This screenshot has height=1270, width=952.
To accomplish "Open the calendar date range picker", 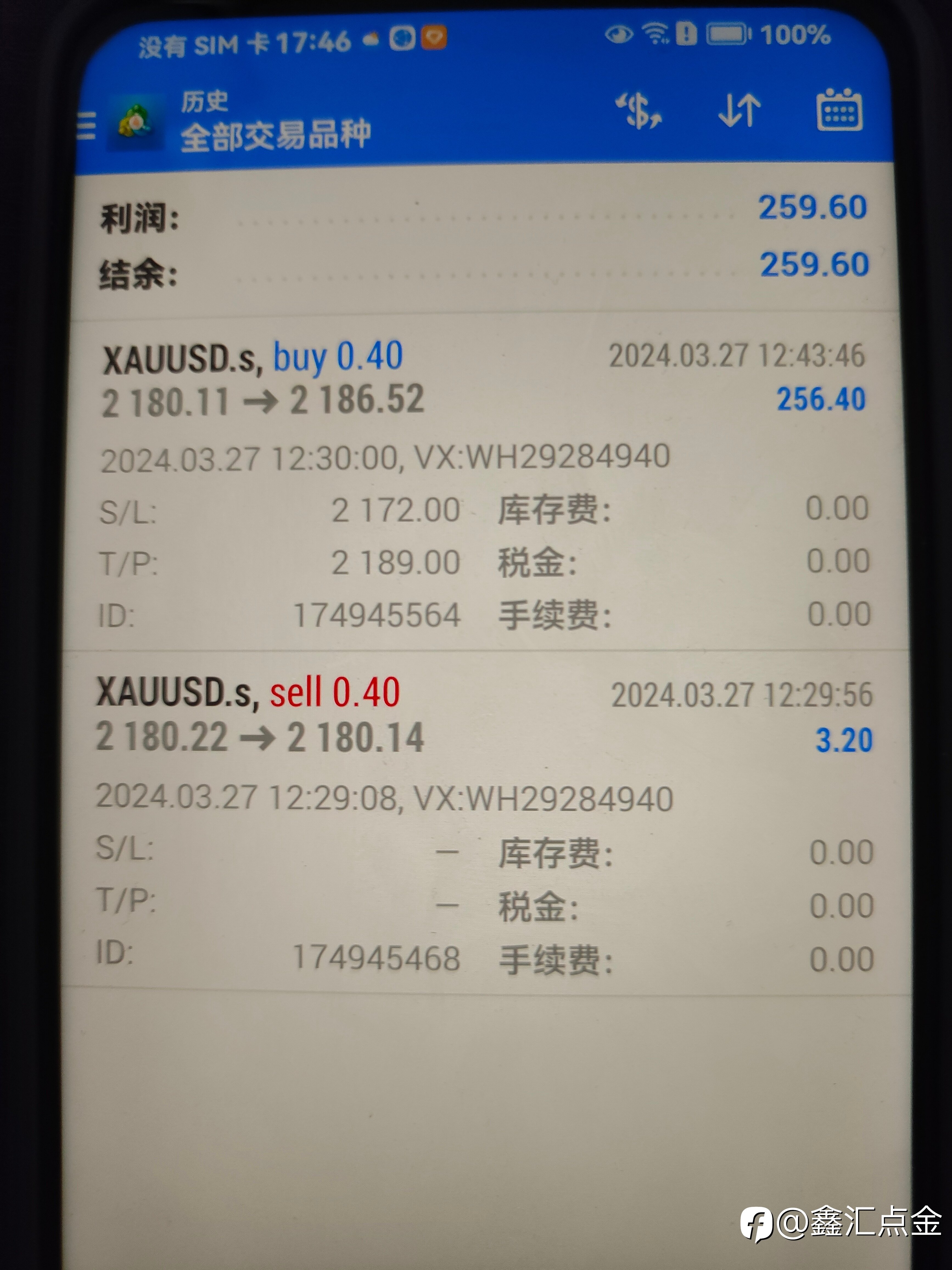I will point(839,110).
